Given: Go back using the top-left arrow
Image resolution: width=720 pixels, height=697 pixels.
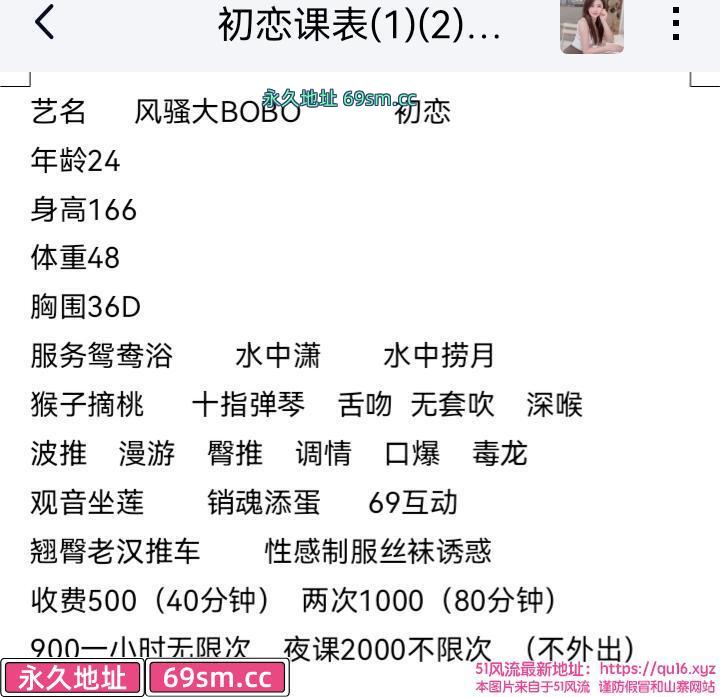Looking at the screenshot, I should click(45, 22).
